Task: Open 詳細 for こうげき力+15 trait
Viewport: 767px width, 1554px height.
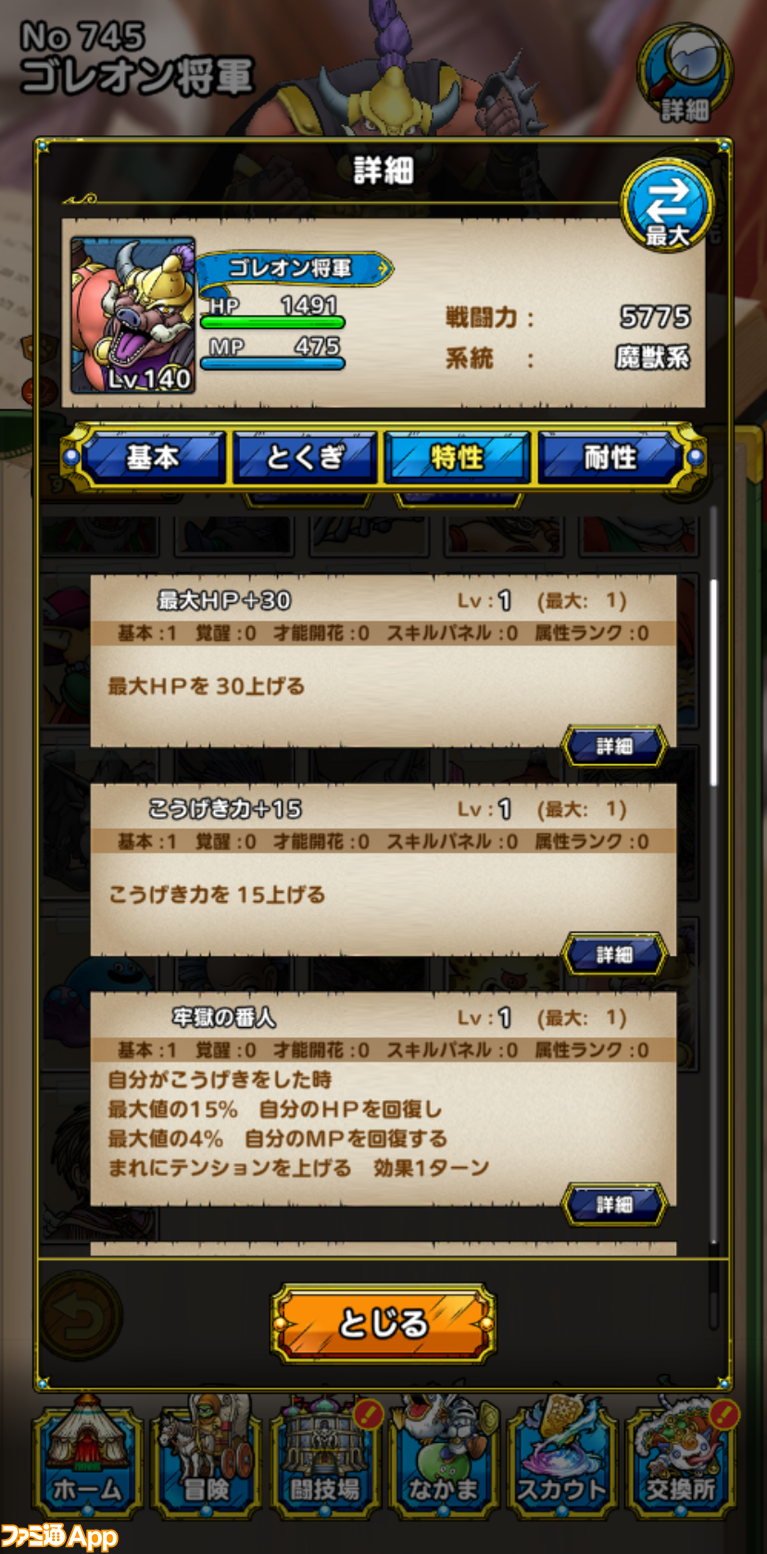Action: click(x=614, y=954)
